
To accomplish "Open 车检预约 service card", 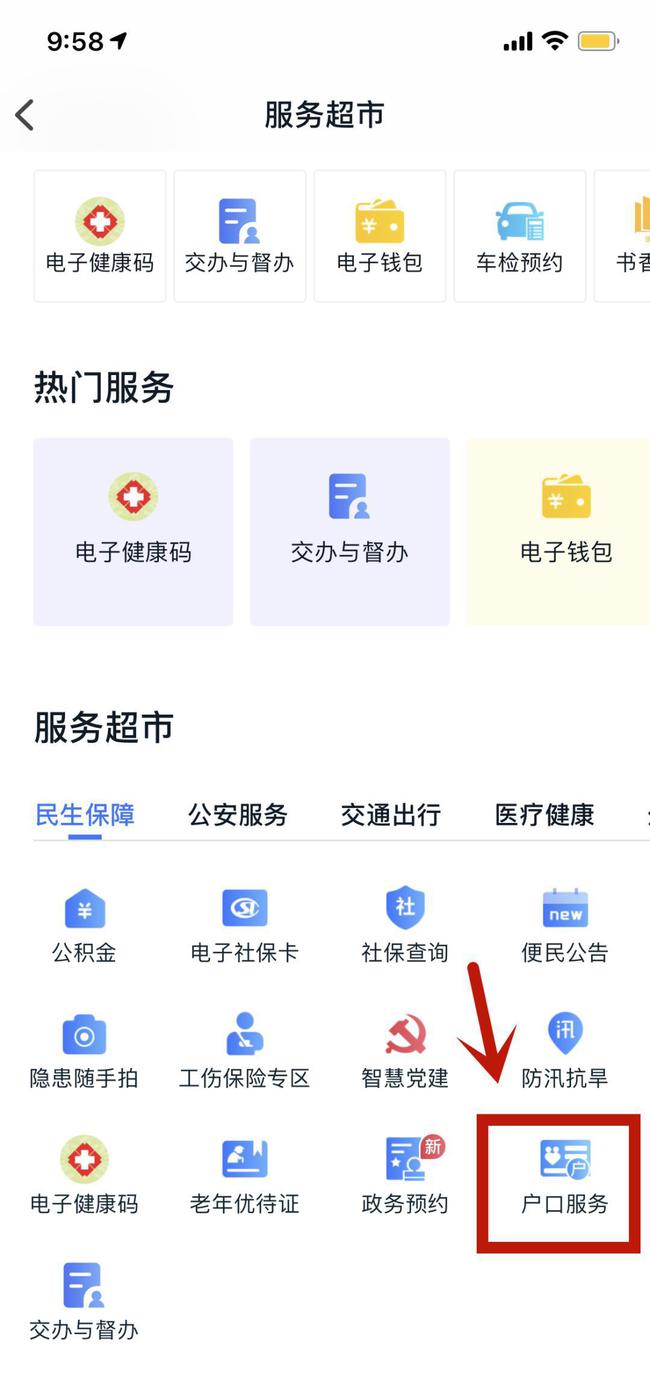I will tap(519, 236).
